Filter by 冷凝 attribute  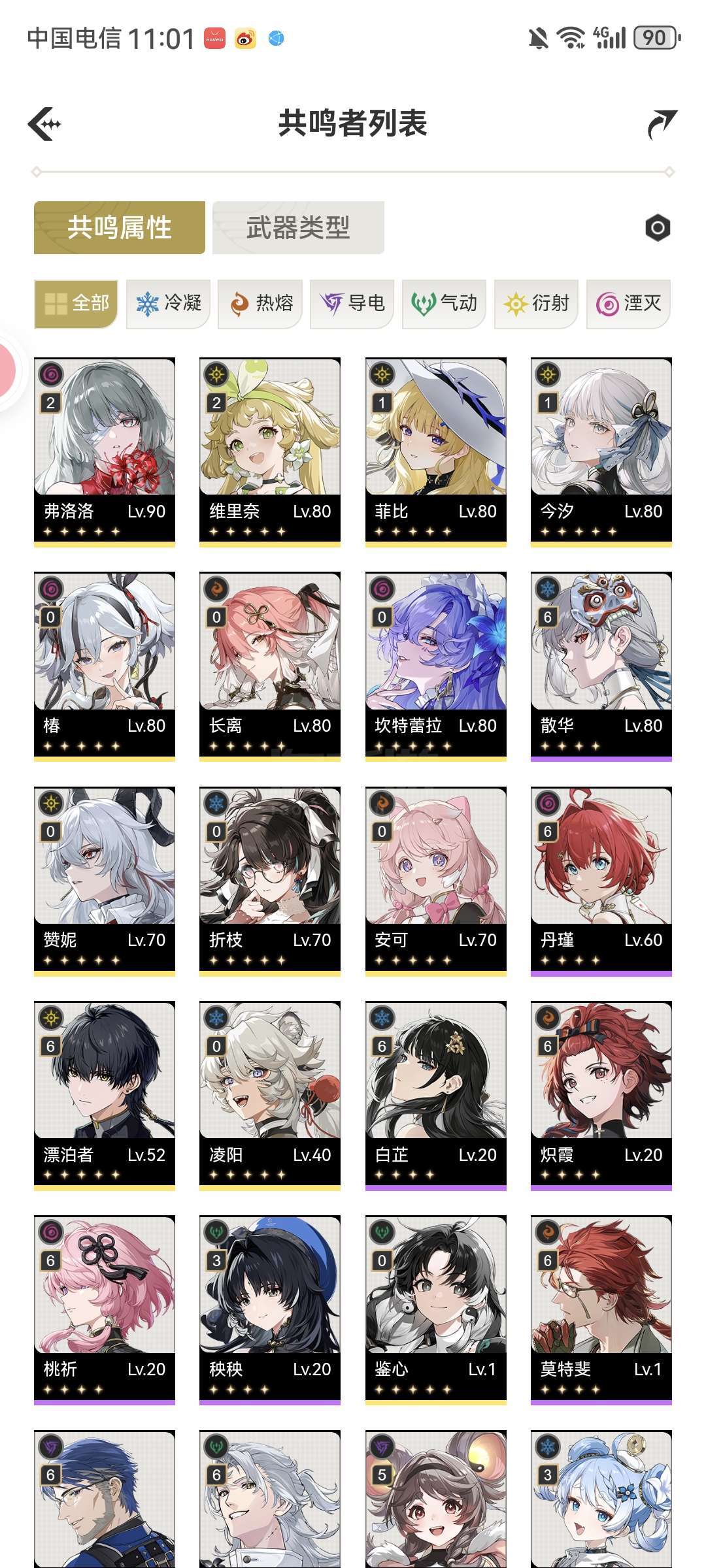point(168,304)
